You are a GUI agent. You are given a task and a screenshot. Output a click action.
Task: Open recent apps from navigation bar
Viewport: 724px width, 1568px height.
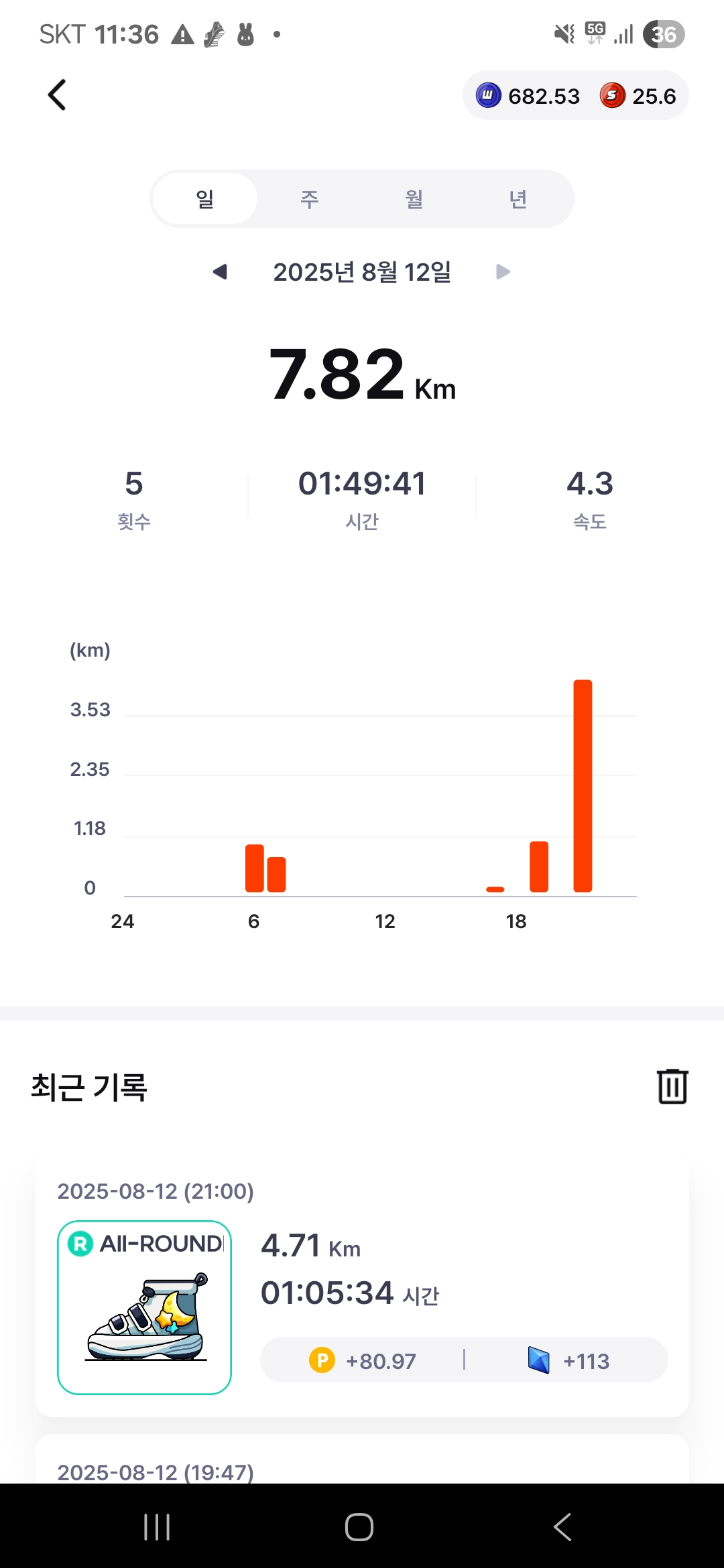tap(157, 1527)
